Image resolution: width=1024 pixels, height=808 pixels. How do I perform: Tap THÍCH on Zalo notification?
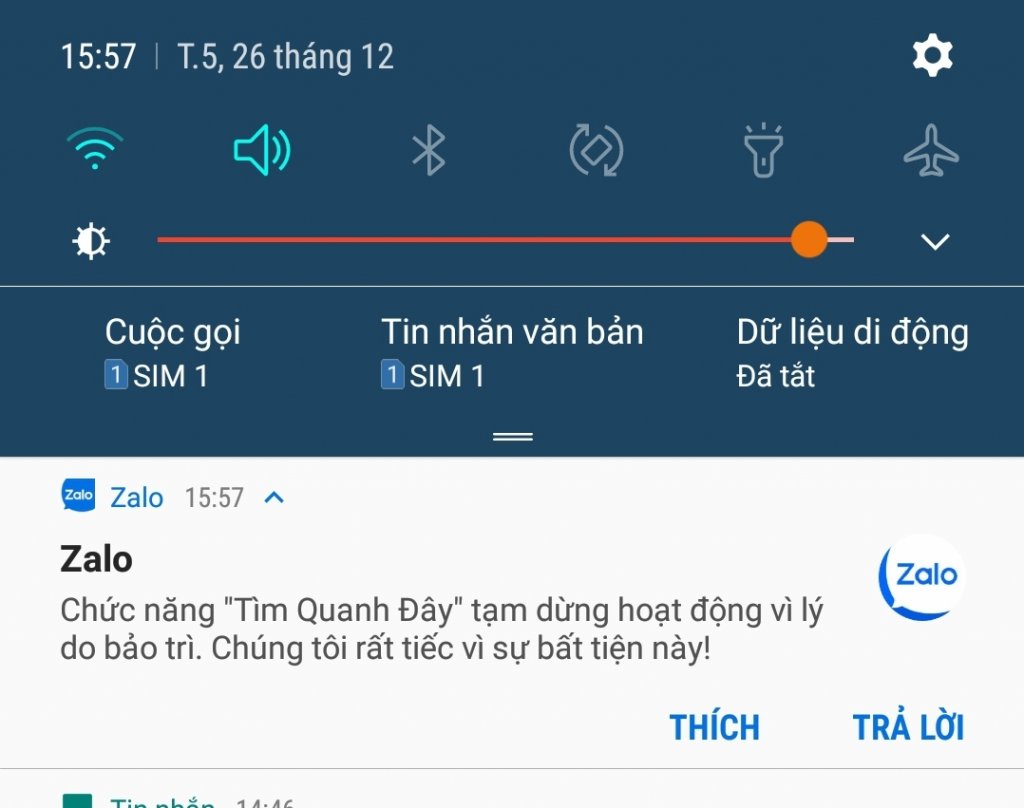coord(714,727)
